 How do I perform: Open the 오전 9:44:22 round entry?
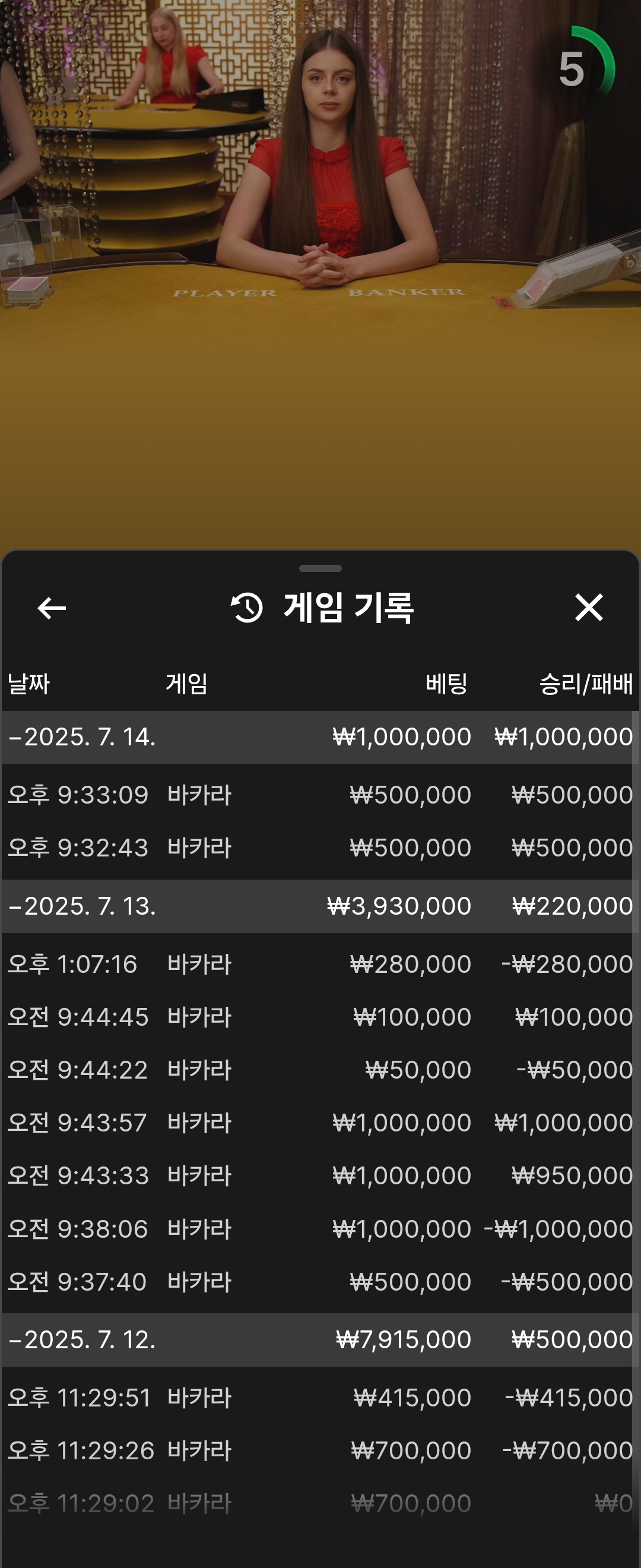[x=320, y=1070]
